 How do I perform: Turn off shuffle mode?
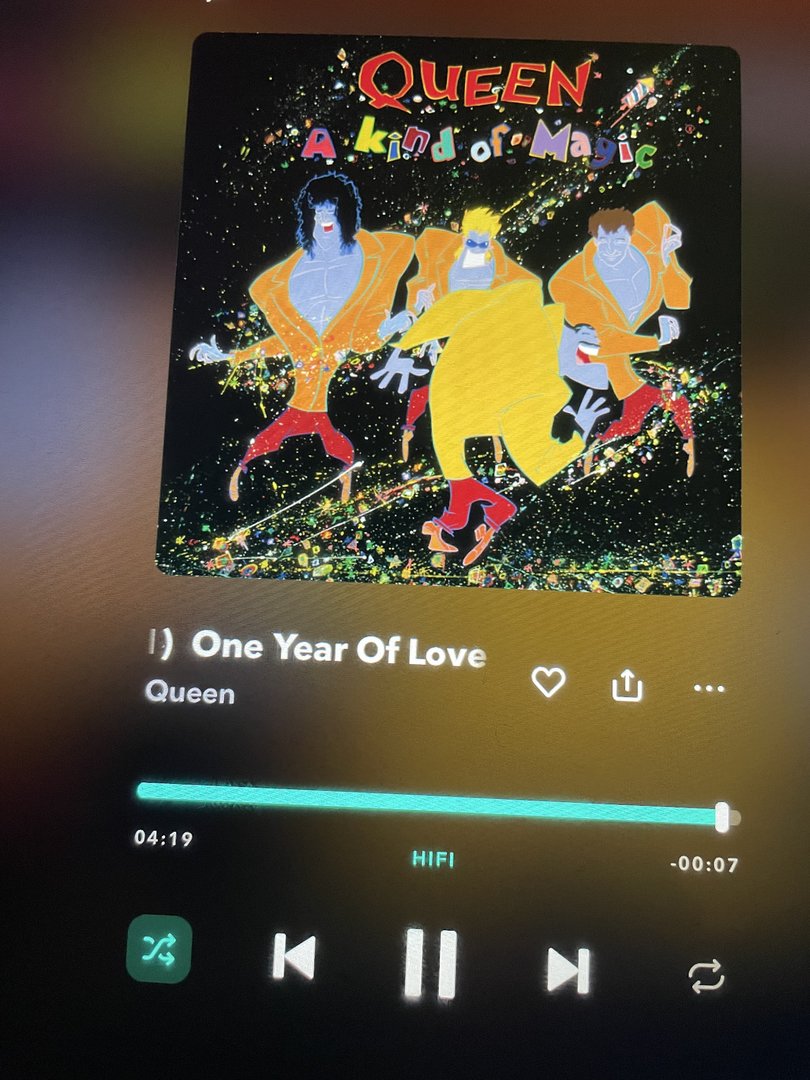pos(159,949)
